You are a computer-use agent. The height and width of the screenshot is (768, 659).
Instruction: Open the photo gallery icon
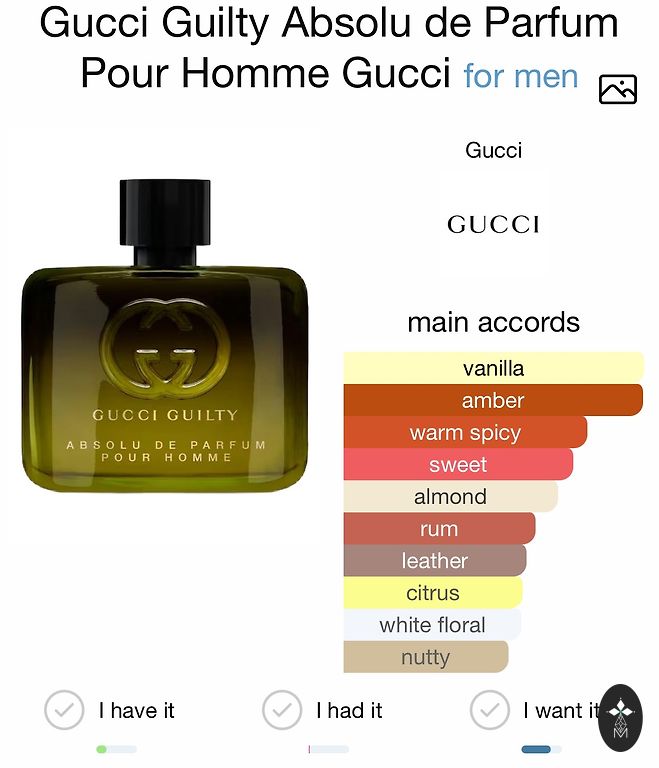(x=617, y=89)
